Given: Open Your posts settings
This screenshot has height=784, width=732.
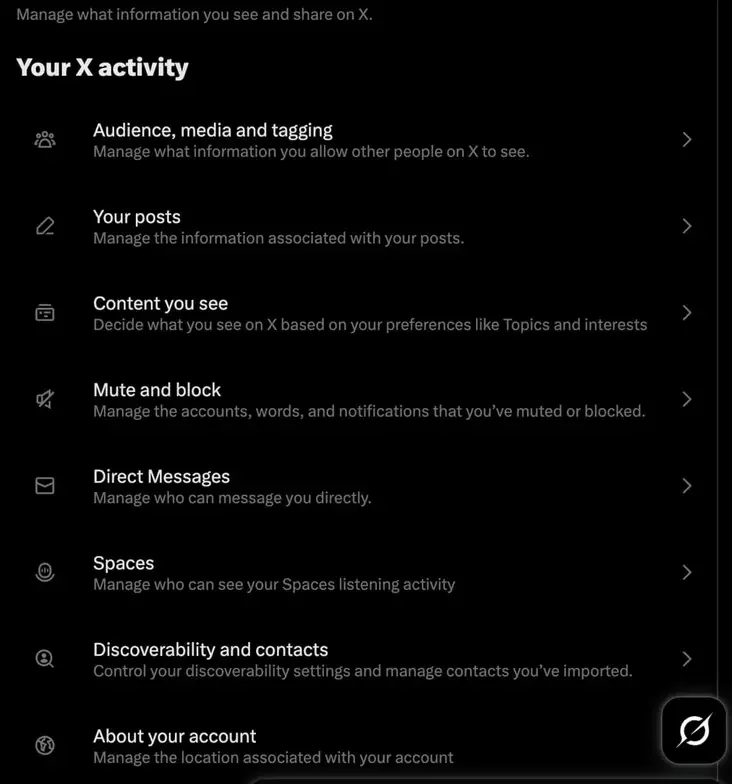Looking at the screenshot, I should click(x=360, y=227).
